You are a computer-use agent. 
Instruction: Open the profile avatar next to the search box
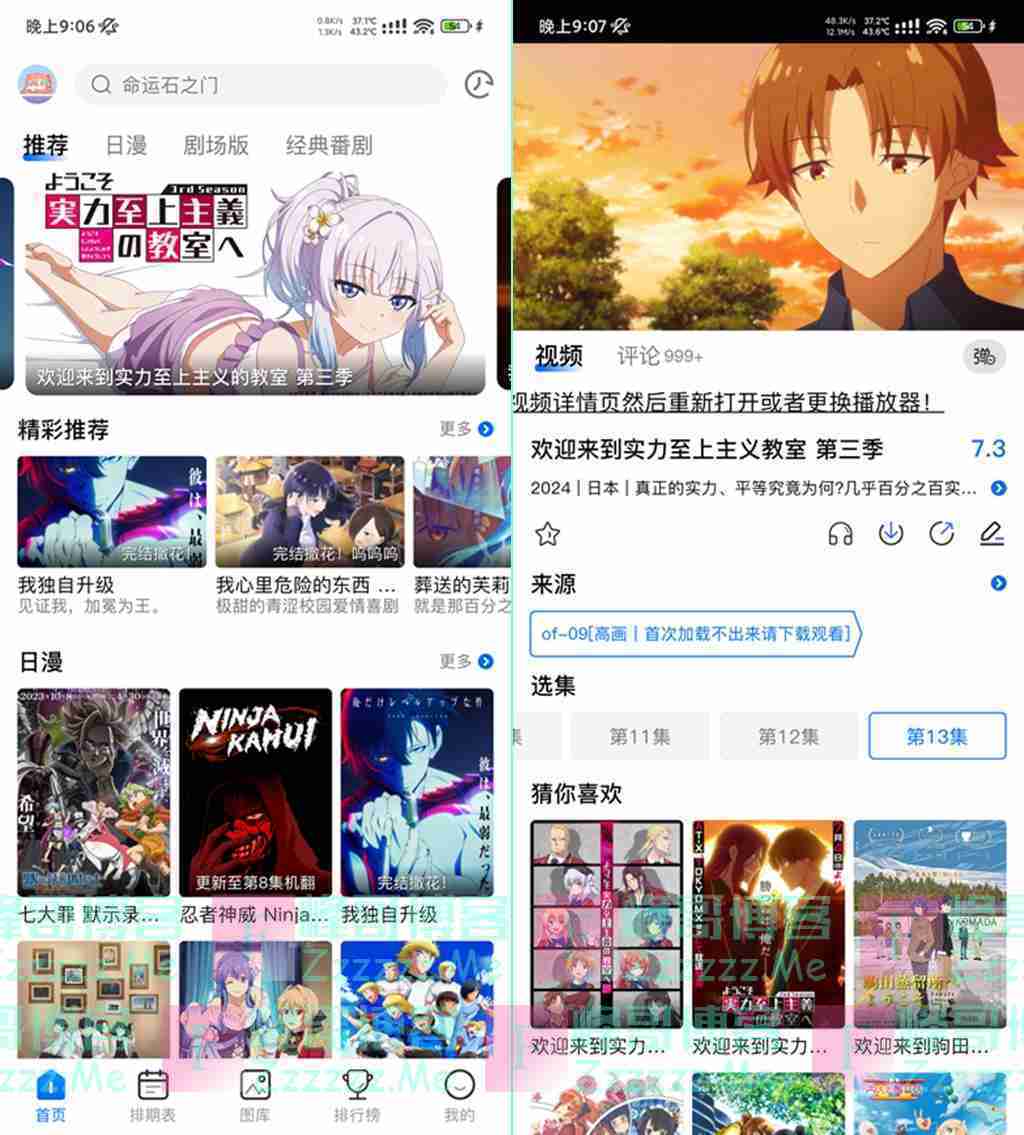pyautogui.click(x=37, y=84)
